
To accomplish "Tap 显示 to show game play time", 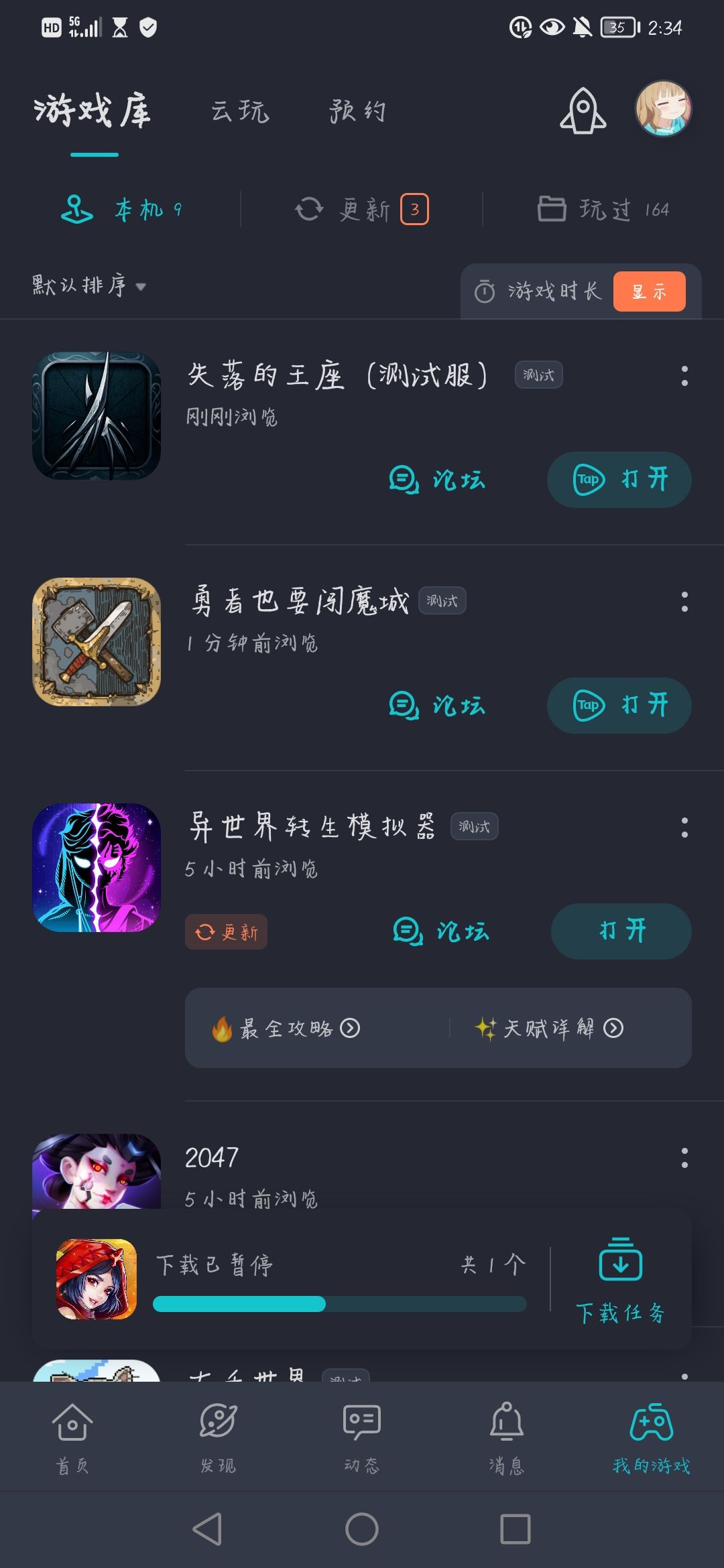I will point(649,291).
